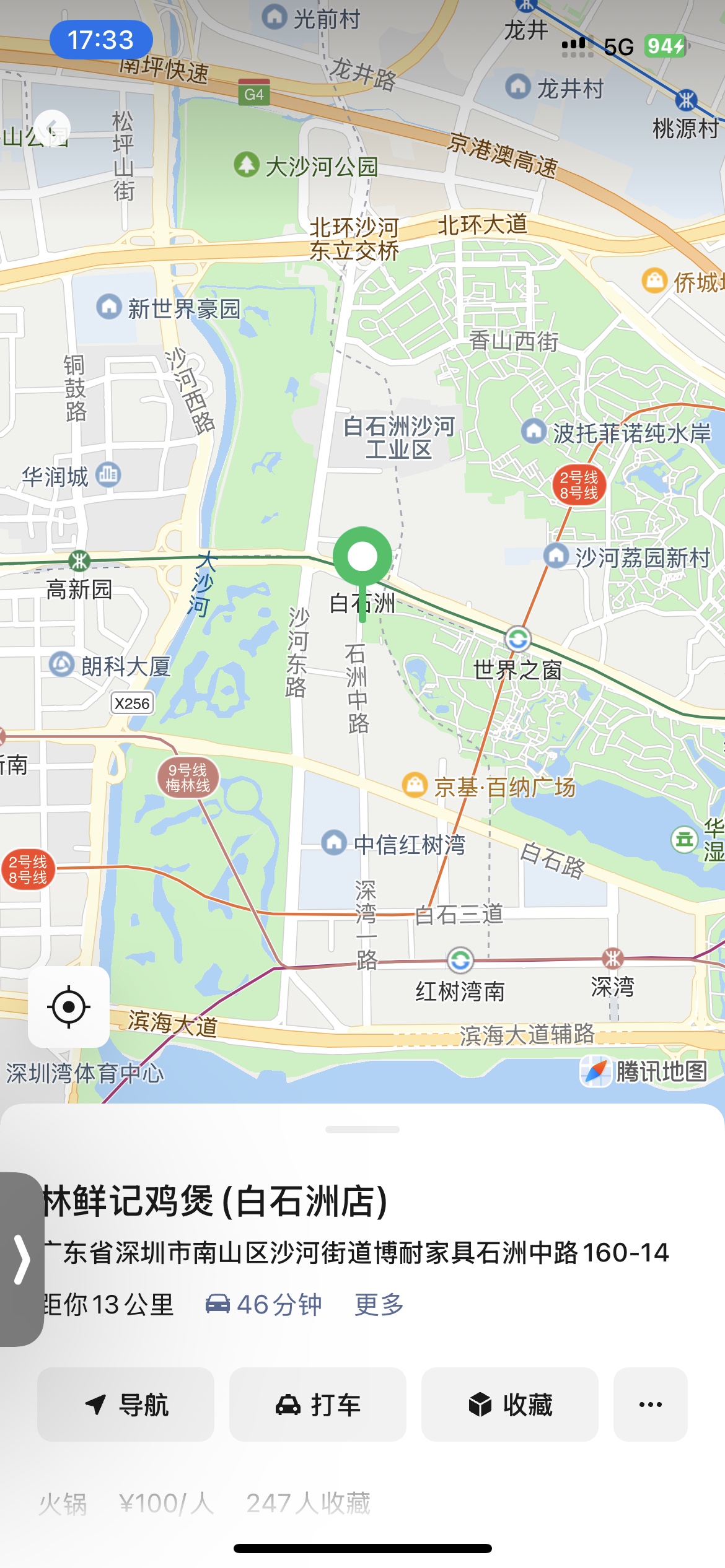View the 46分钟 driving route

point(263,1305)
